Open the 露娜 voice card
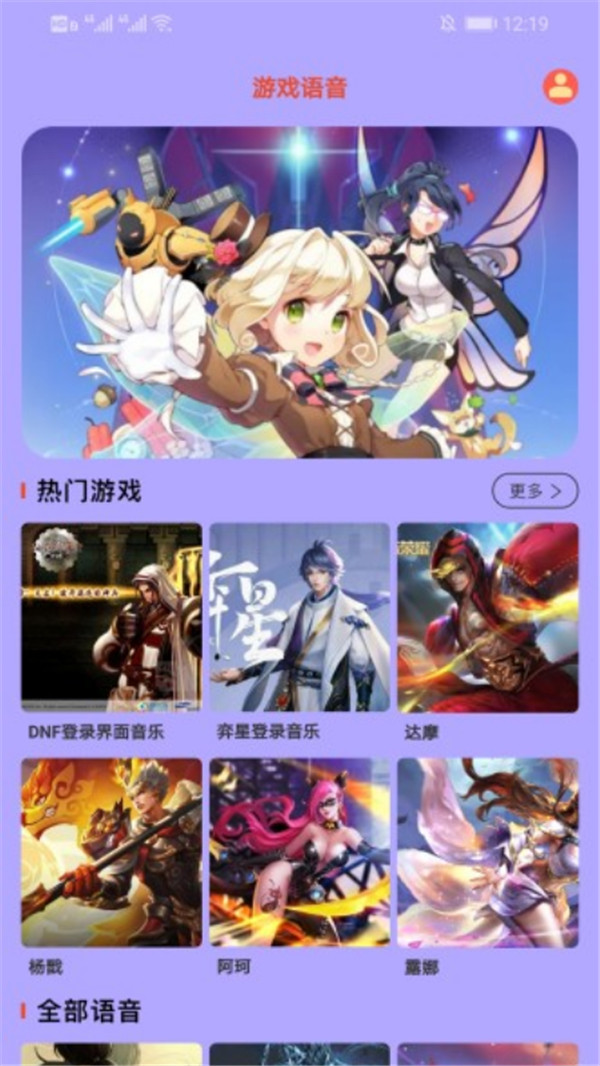Screen dimensions: 600x1066 [487, 852]
